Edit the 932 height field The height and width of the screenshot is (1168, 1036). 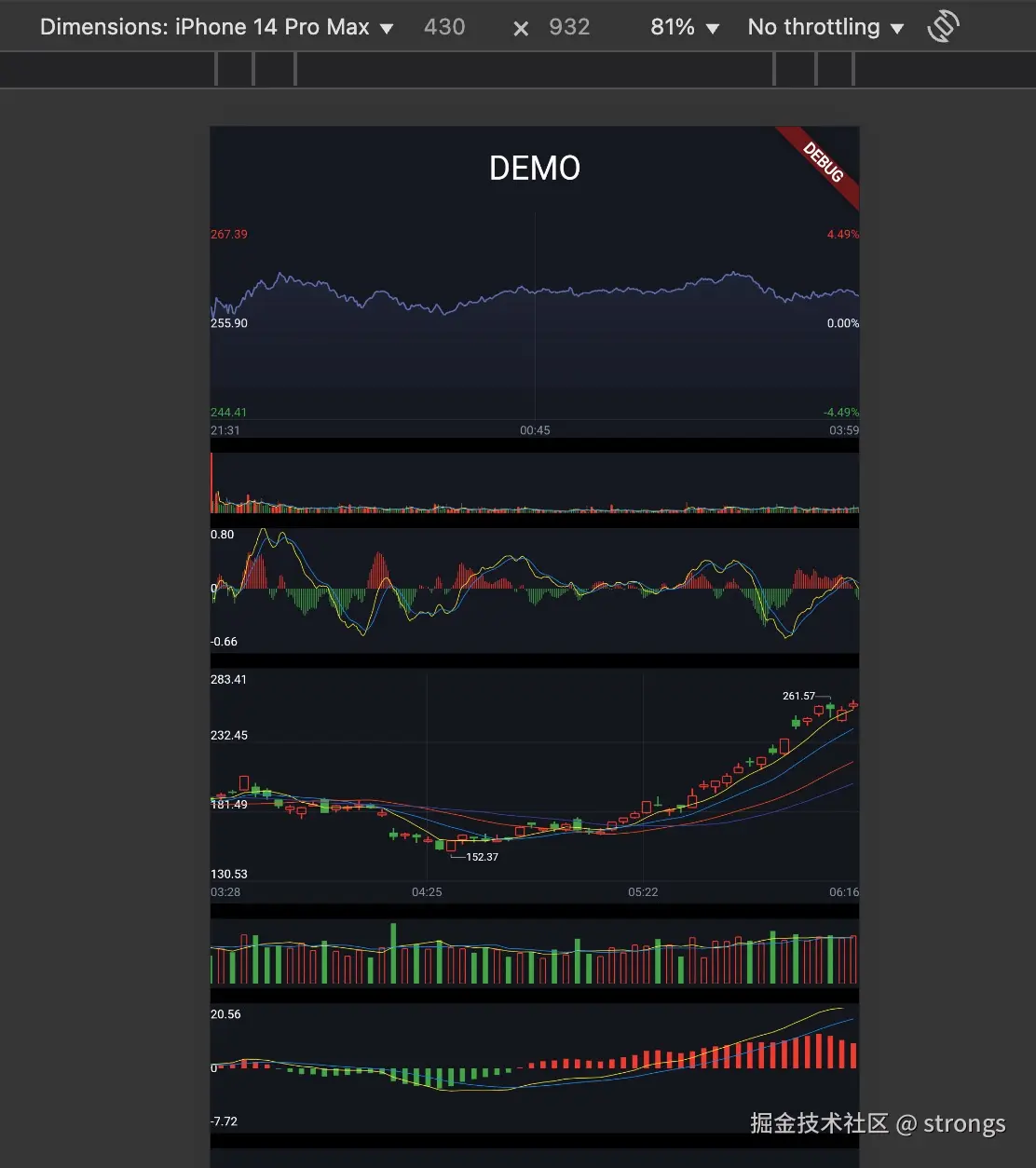[x=569, y=27]
